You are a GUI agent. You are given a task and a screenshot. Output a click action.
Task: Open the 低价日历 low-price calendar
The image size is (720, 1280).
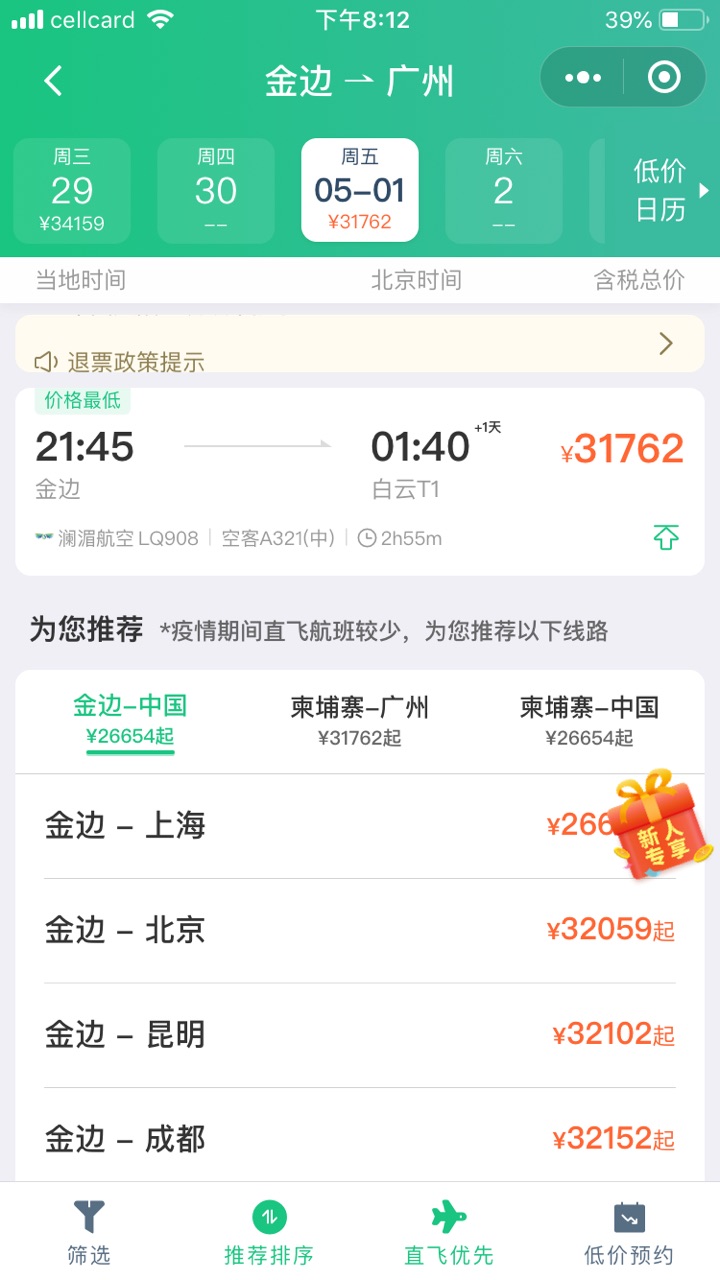pyautogui.click(x=665, y=190)
